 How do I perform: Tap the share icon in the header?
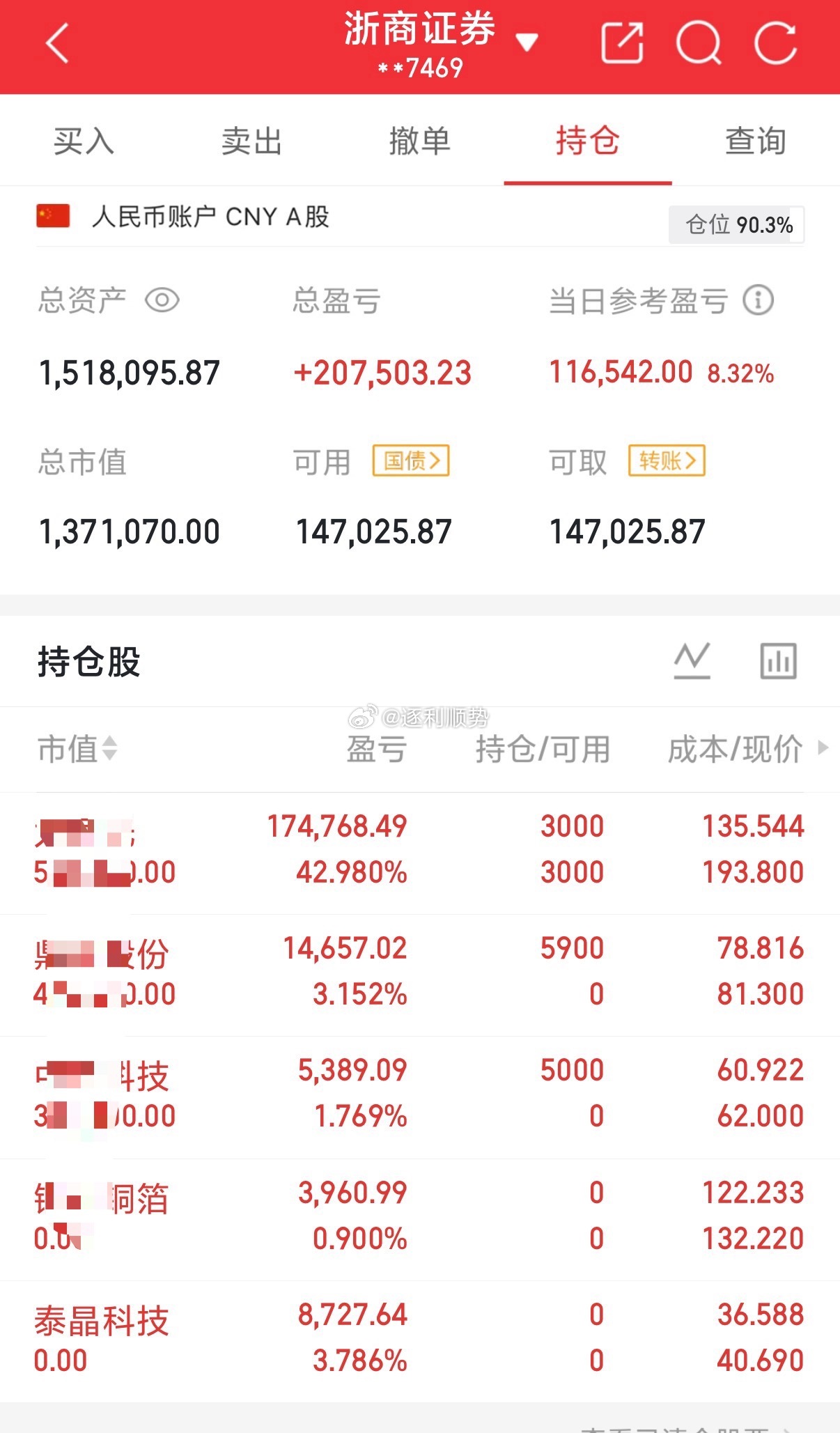click(x=622, y=43)
